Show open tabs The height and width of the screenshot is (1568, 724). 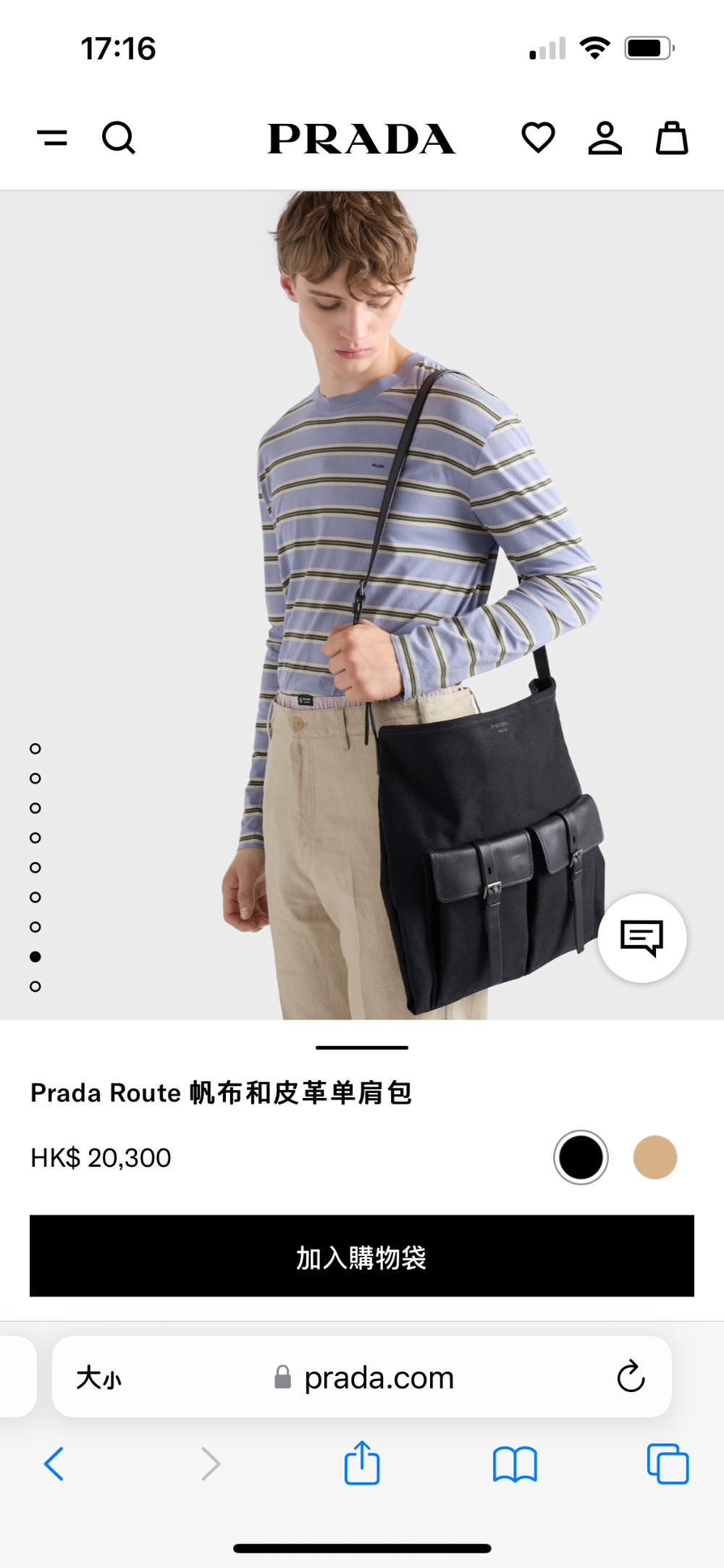coord(668,1464)
